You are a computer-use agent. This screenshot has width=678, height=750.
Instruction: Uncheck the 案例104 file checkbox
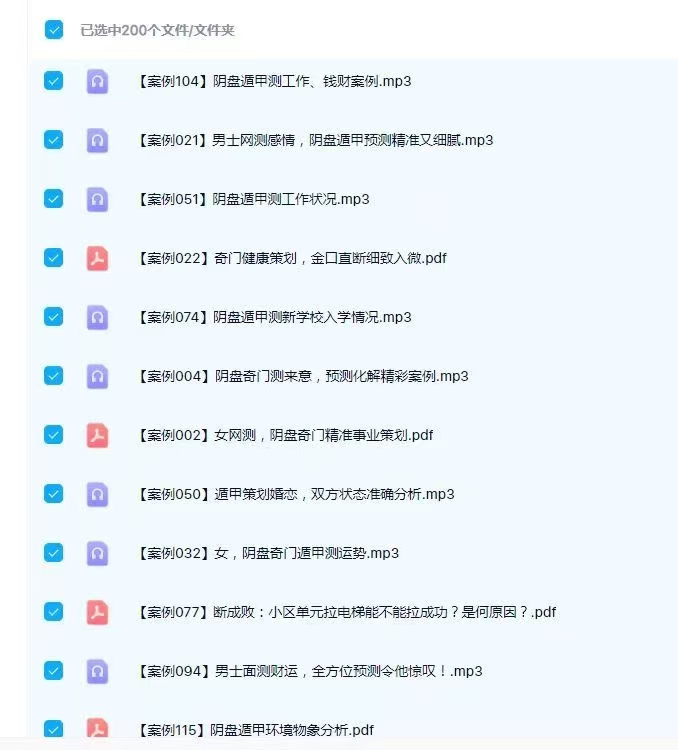tap(54, 81)
